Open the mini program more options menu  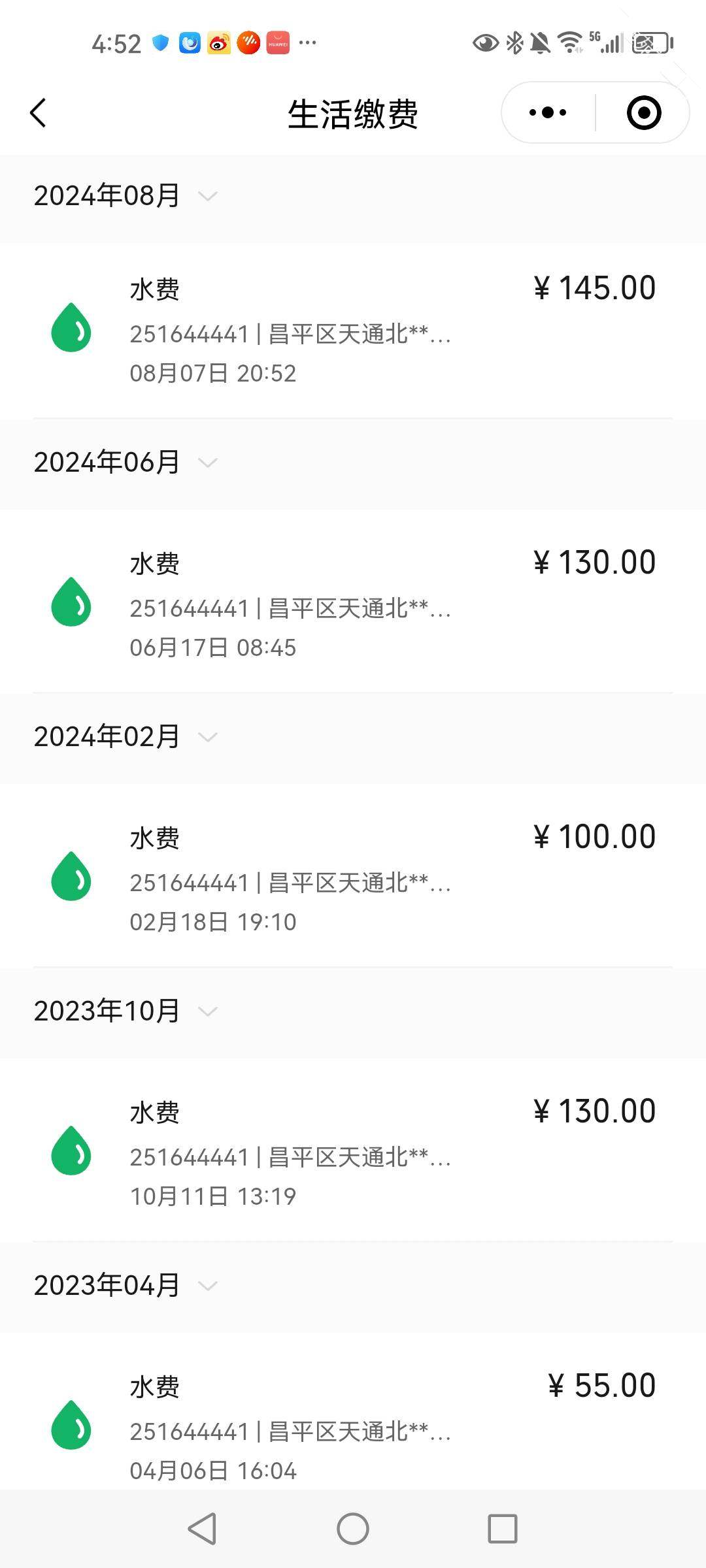[548, 113]
